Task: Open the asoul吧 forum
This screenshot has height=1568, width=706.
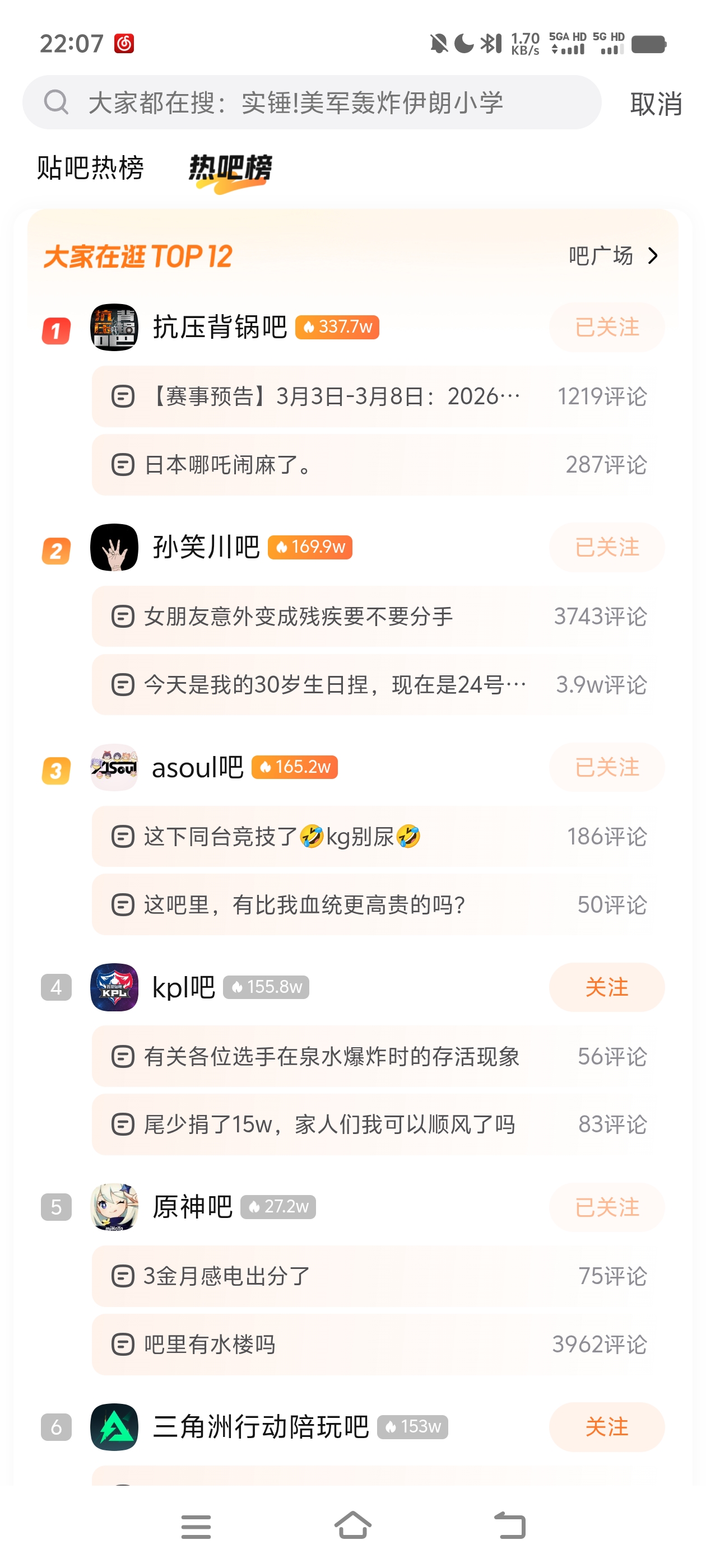Action: [x=197, y=768]
